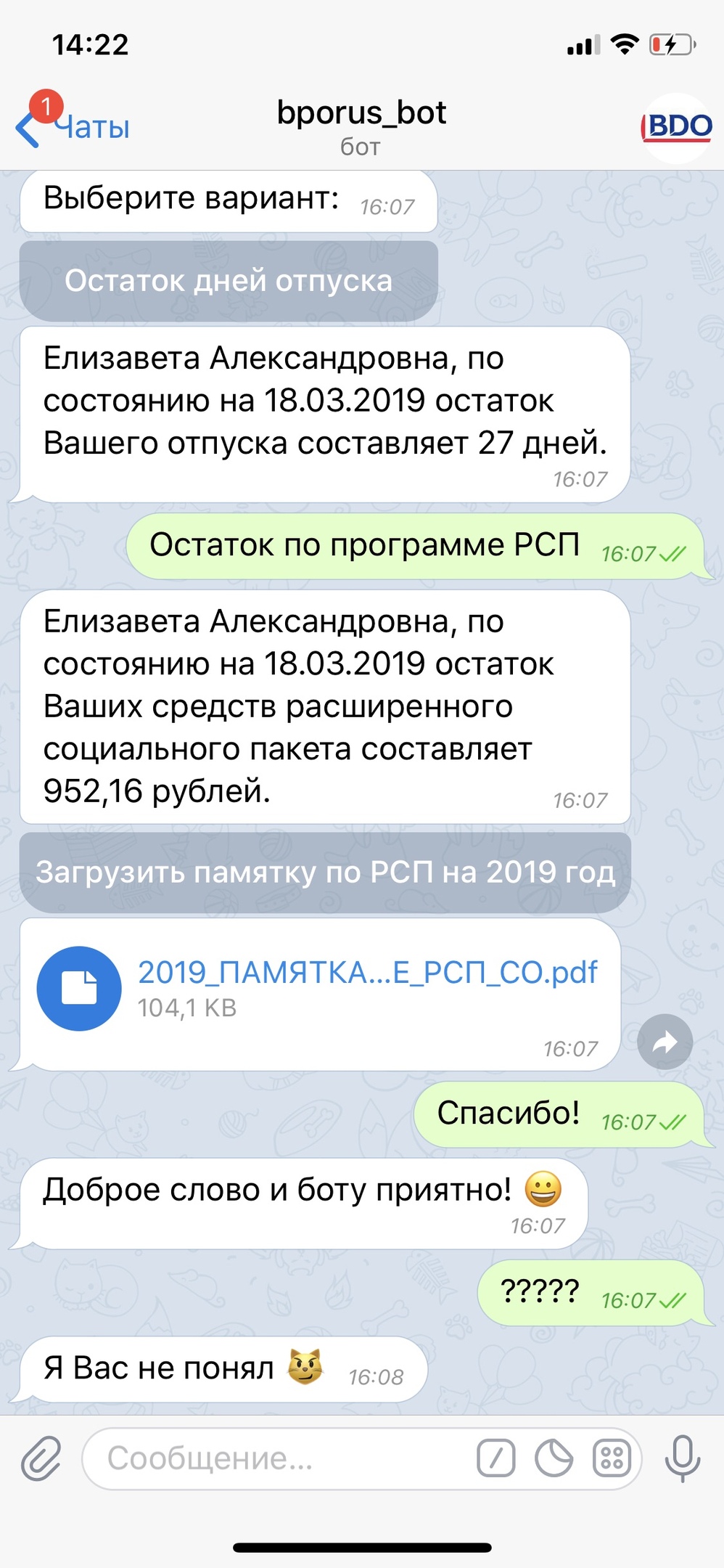This screenshot has height=1568, width=724.
Task: Open bot profile by tapping bporus_bot title
Action: (x=361, y=113)
